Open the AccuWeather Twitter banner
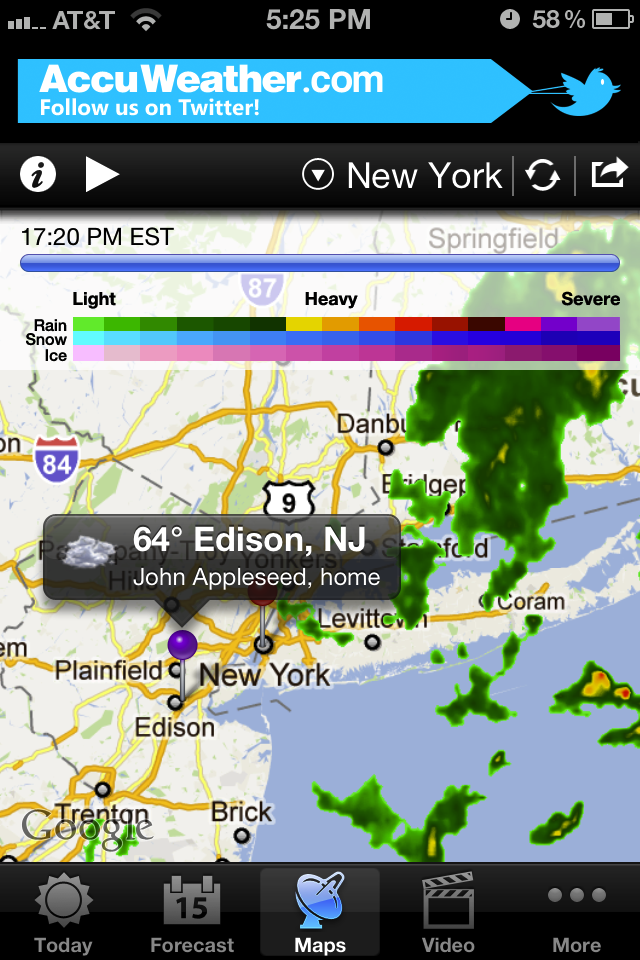The width and height of the screenshot is (640, 960). [x=320, y=91]
